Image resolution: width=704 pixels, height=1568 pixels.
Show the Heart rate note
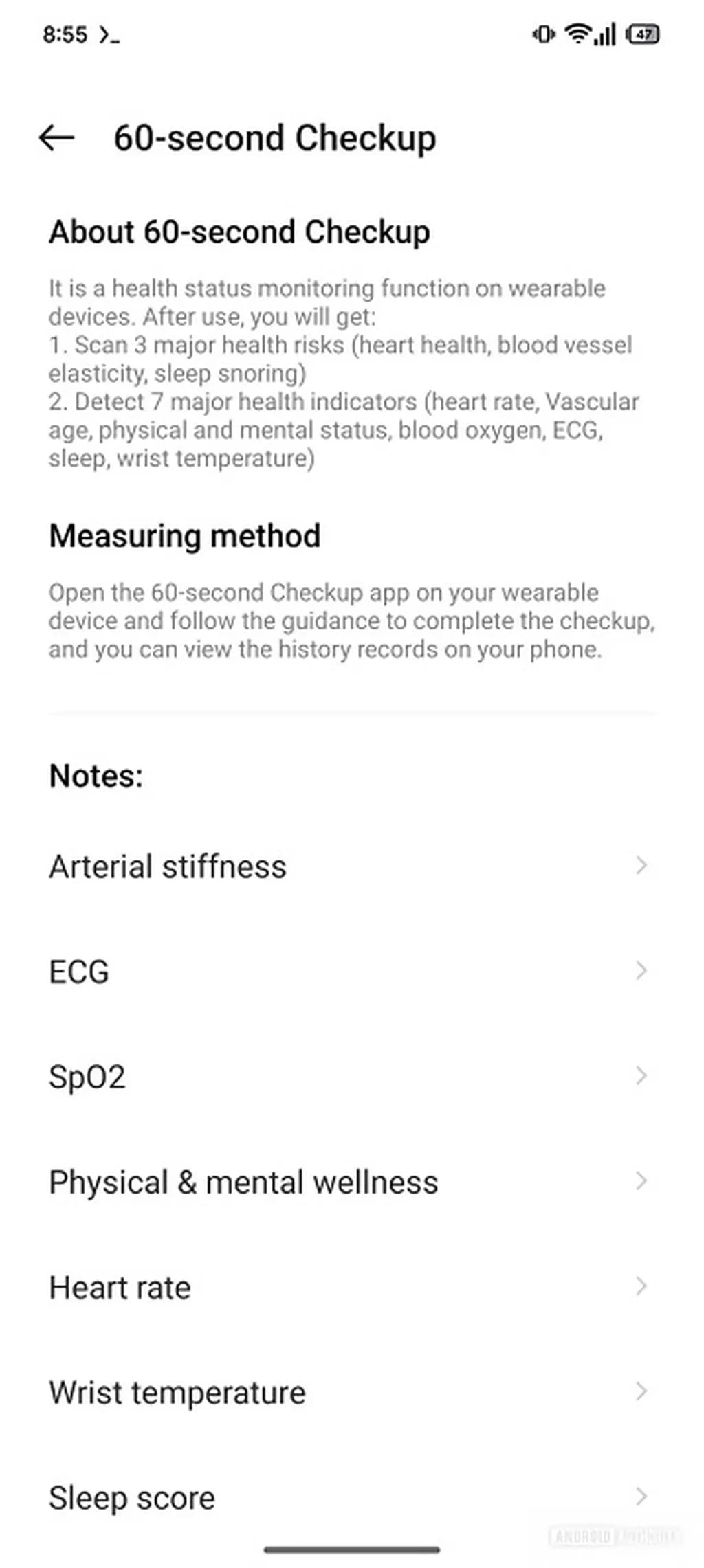point(347,1287)
